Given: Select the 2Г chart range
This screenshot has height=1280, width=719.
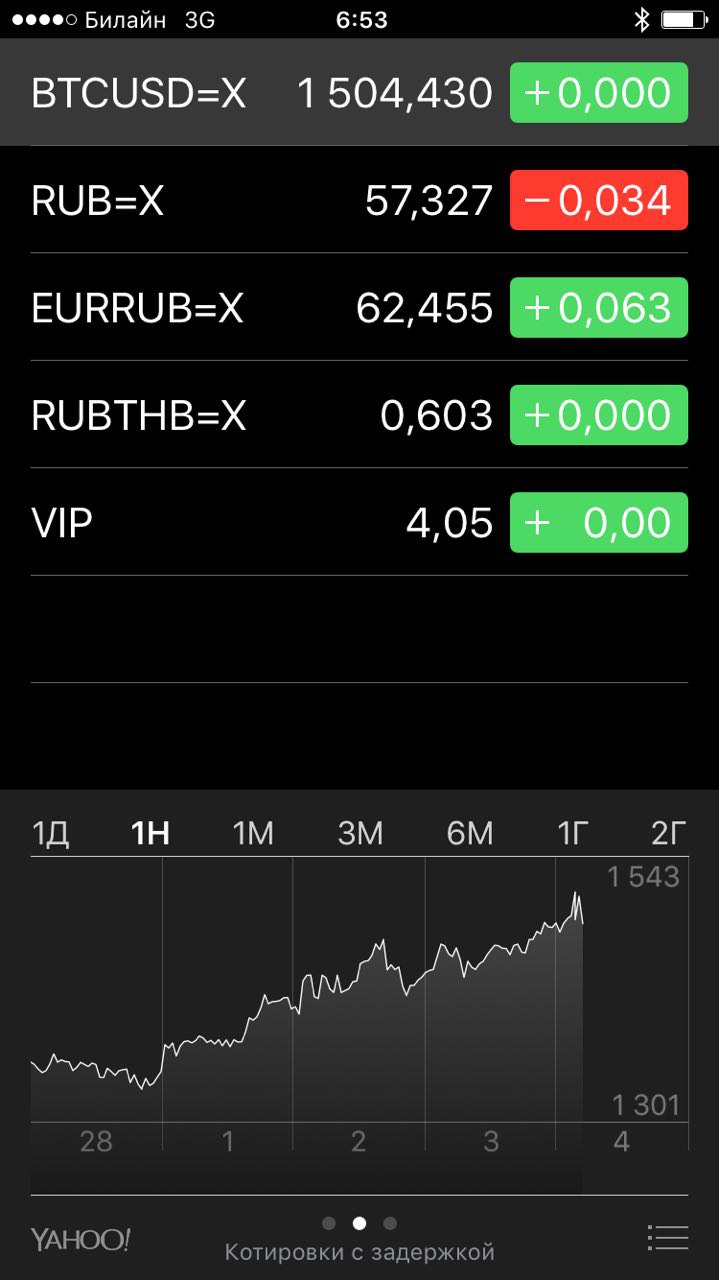Looking at the screenshot, I should point(669,833).
